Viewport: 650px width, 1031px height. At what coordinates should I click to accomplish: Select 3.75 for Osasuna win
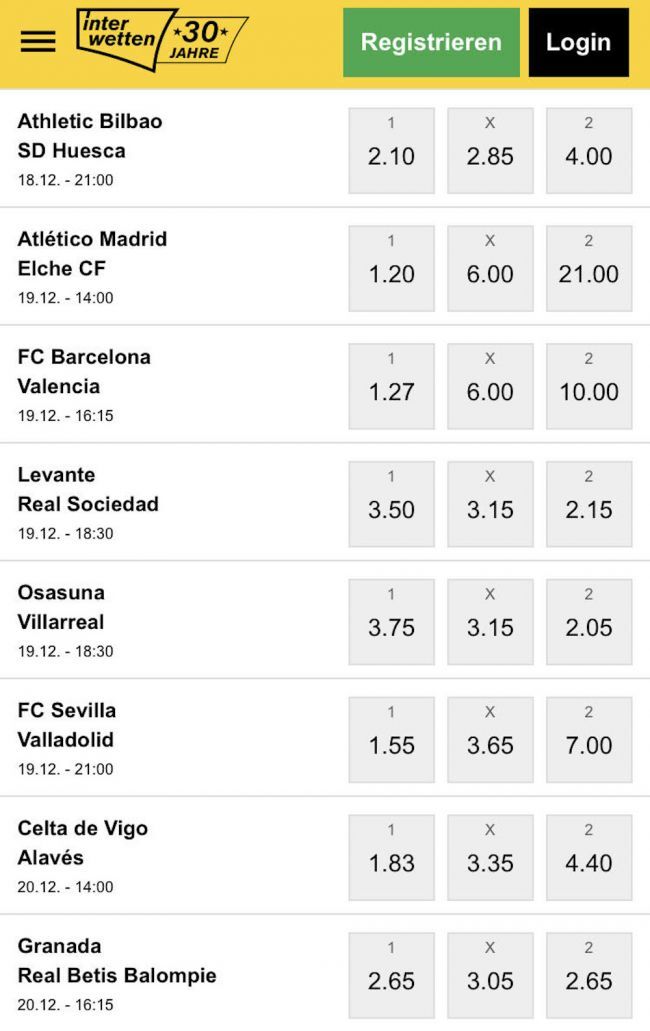391,622
